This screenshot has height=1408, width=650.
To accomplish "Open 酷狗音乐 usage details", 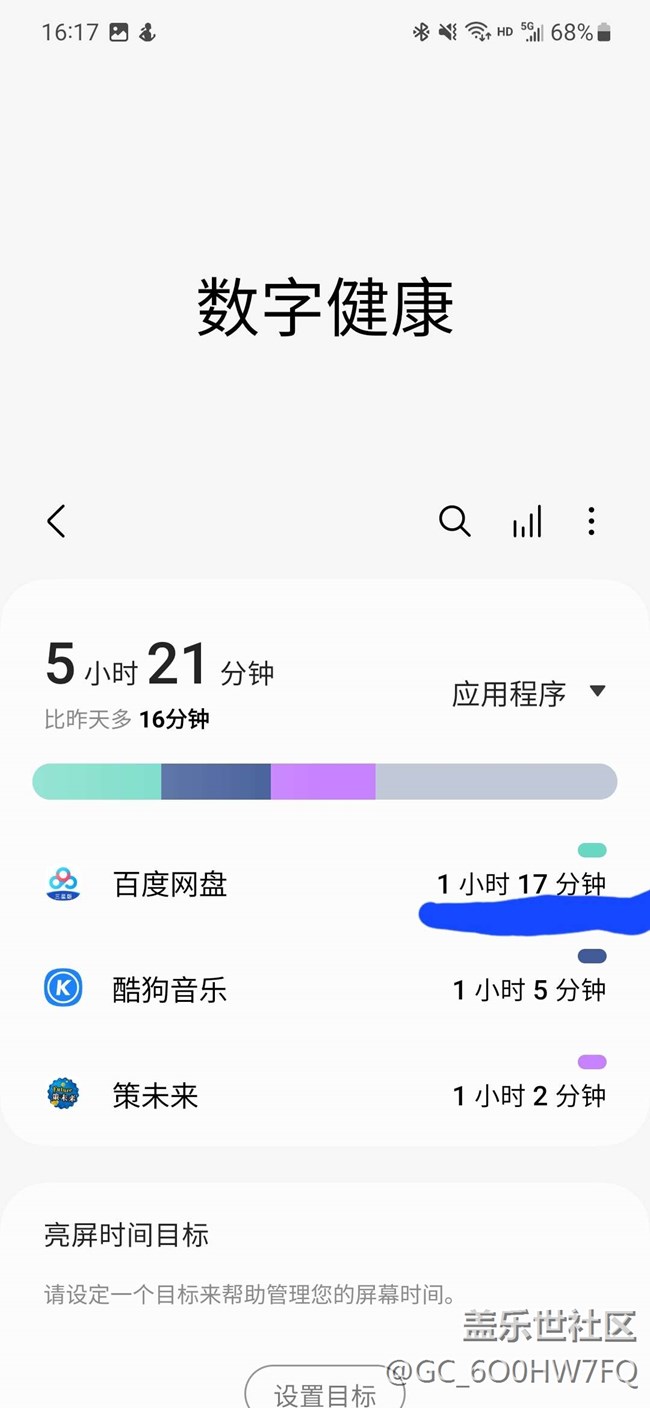I will click(325, 990).
